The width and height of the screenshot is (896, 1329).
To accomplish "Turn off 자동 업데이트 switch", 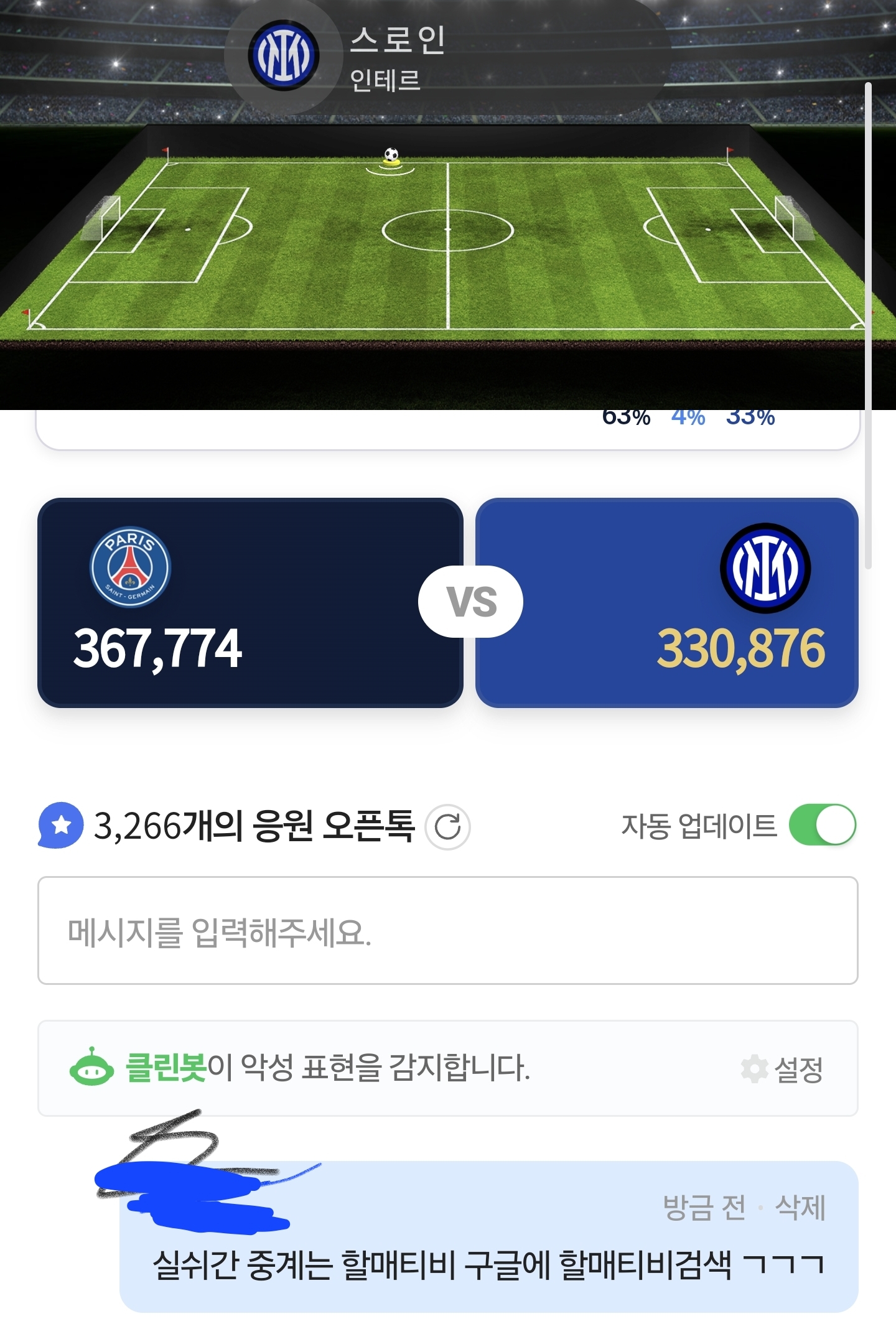I will point(822,825).
